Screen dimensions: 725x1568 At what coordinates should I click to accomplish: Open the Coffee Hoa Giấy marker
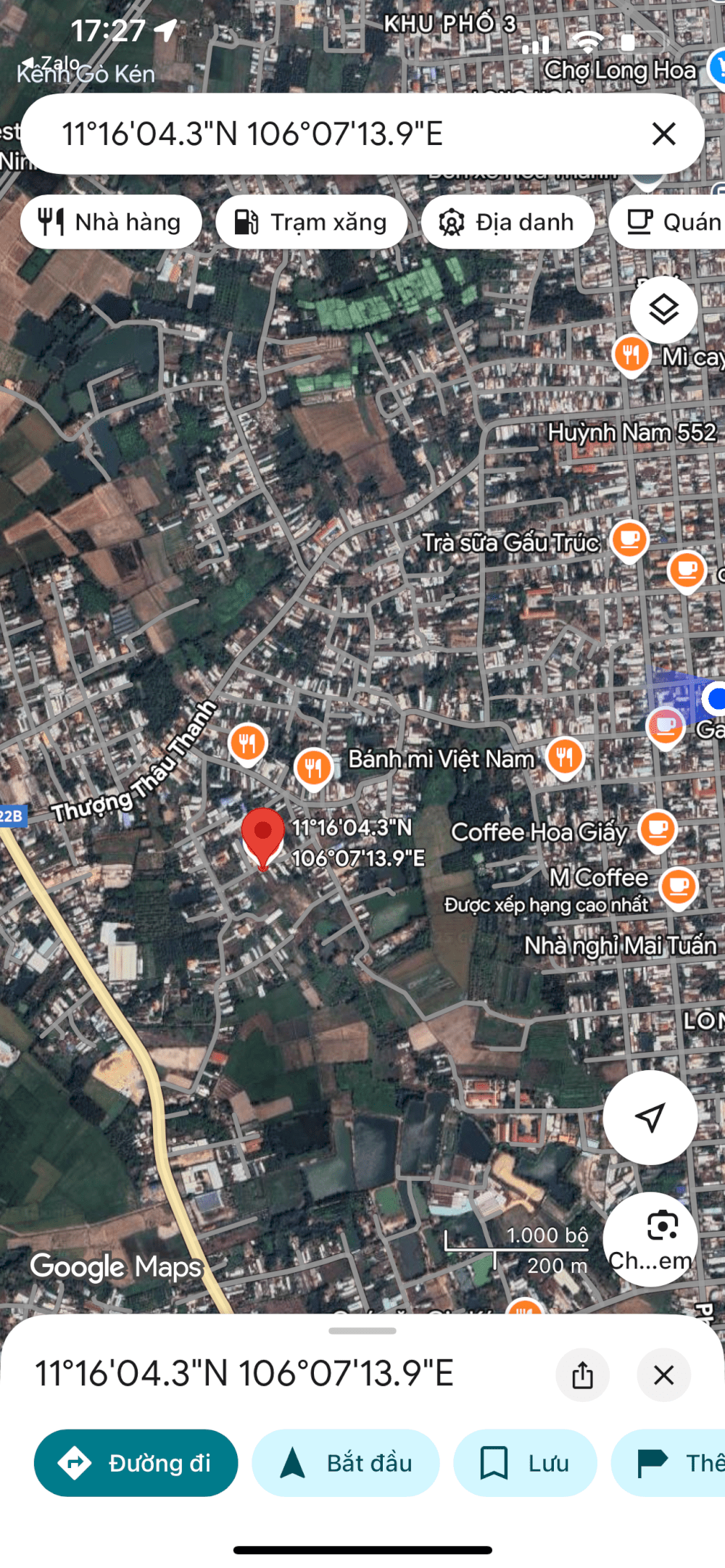coord(658,829)
